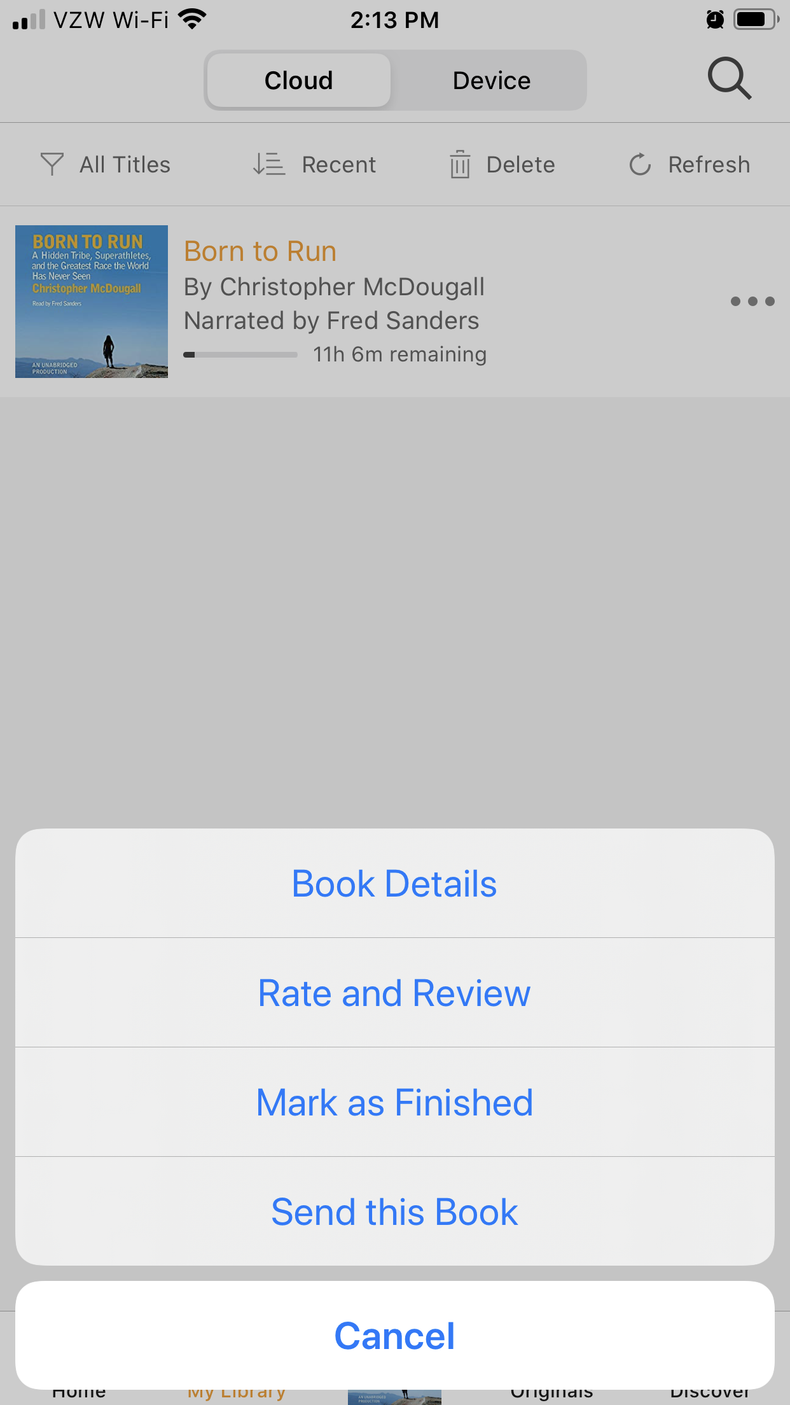Open options via three-dot menu on Born to Run
Viewport: 790px width, 1405px height.
coord(752,301)
